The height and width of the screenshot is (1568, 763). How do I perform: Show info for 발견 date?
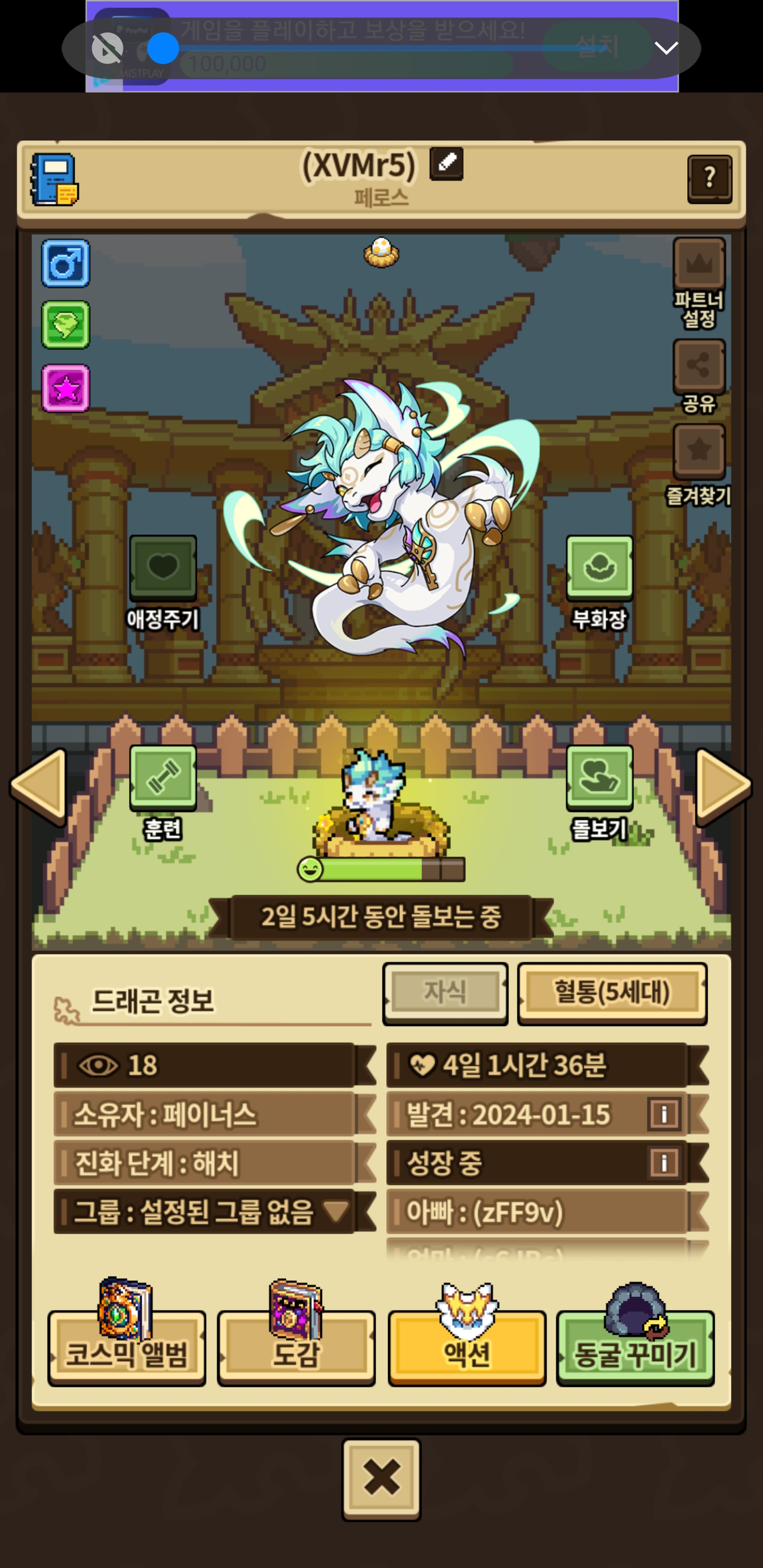[x=664, y=1114]
